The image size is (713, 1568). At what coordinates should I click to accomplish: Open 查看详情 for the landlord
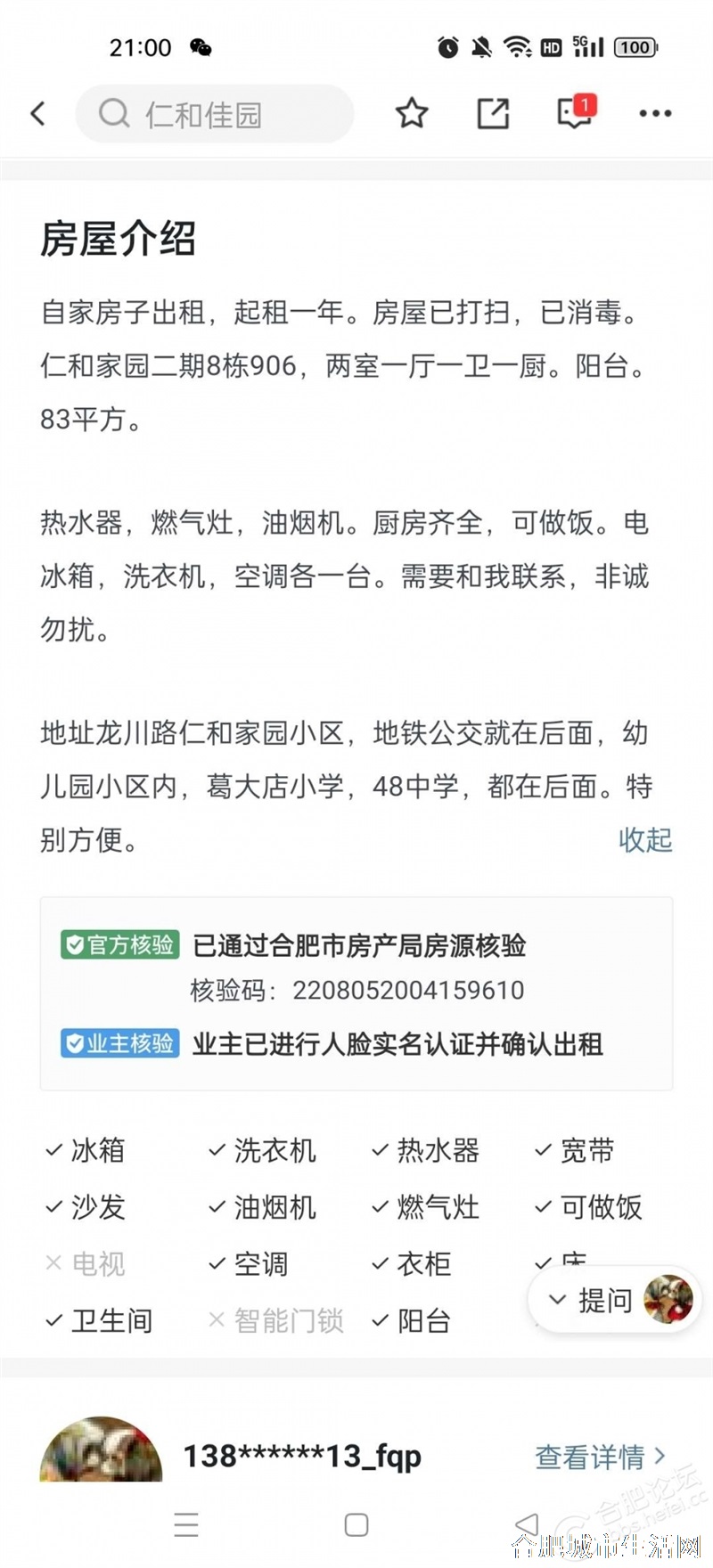pos(600,1457)
